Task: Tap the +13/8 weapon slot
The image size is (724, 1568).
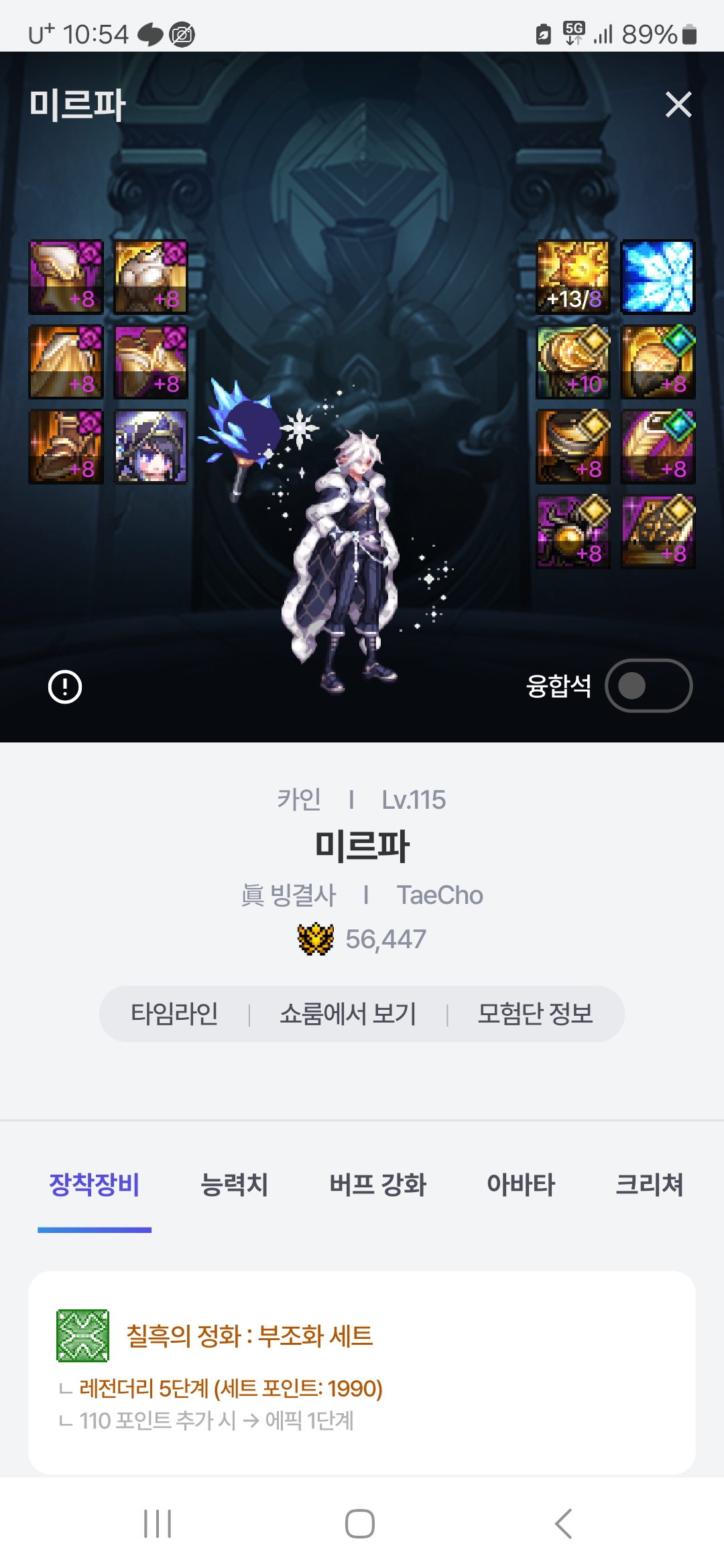Action: (574, 277)
